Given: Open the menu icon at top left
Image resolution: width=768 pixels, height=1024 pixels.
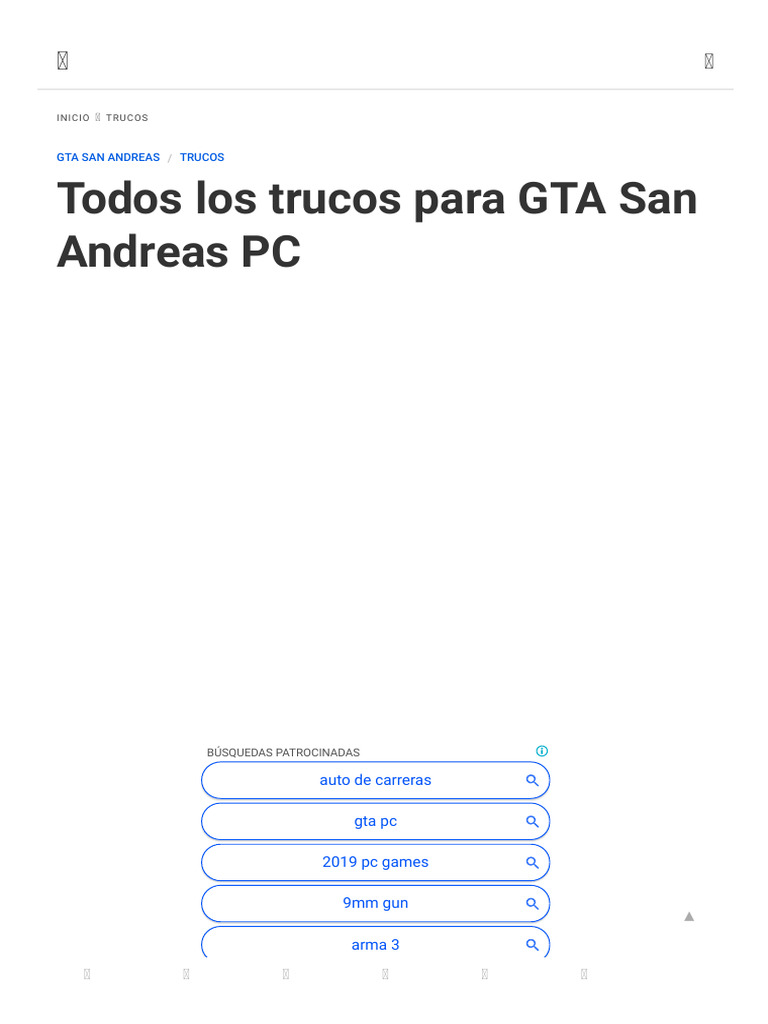Looking at the screenshot, I should click(63, 61).
